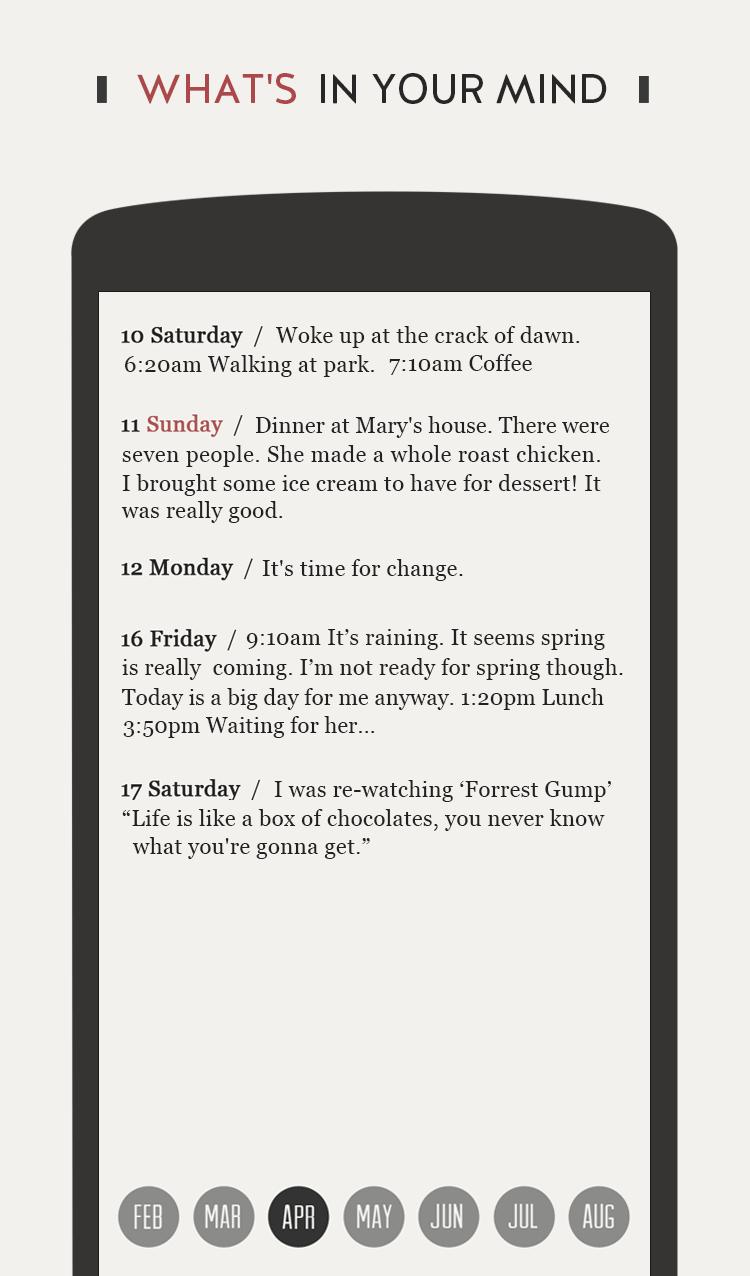
Task: Select the JUL month circle
Action: pyautogui.click(x=523, y=1216)
